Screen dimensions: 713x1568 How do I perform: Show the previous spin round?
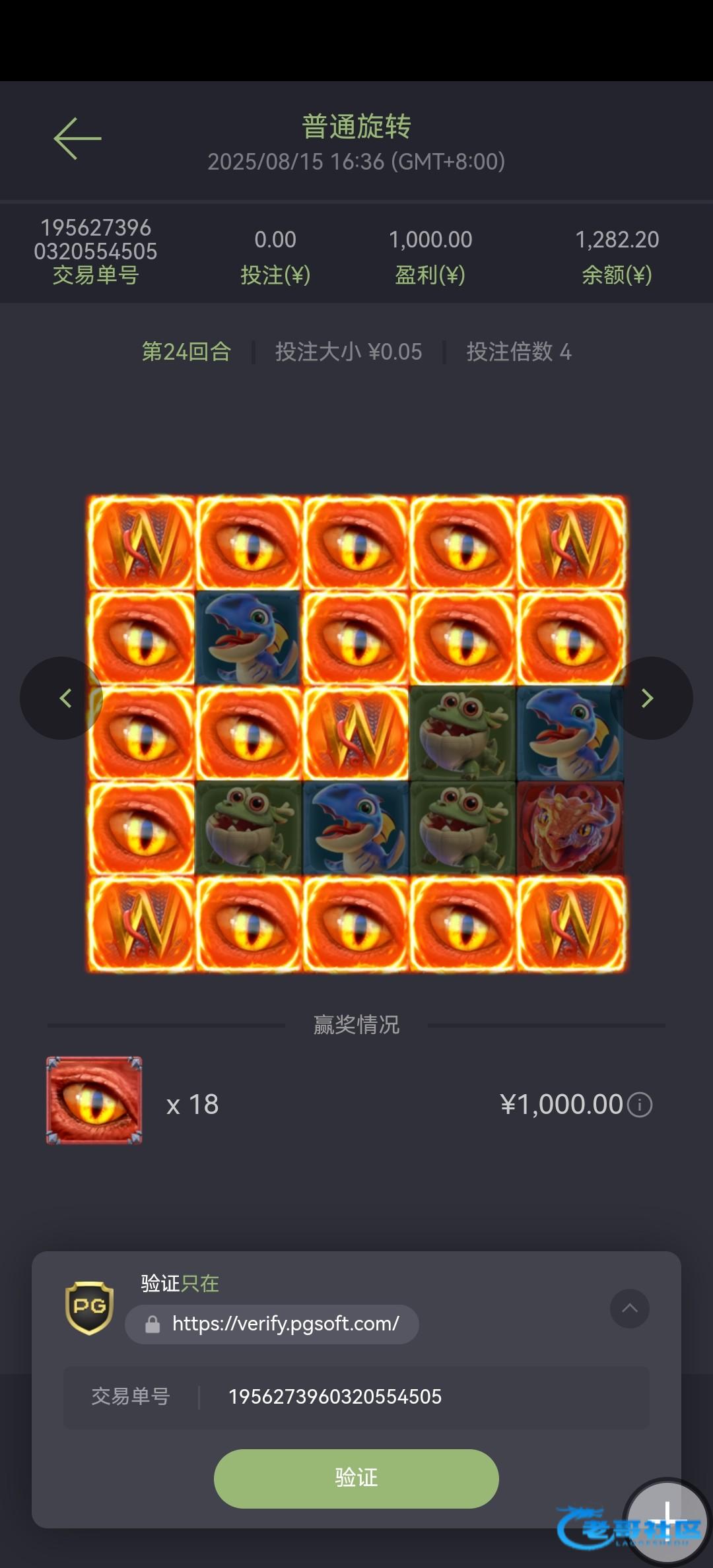point(63,698)
